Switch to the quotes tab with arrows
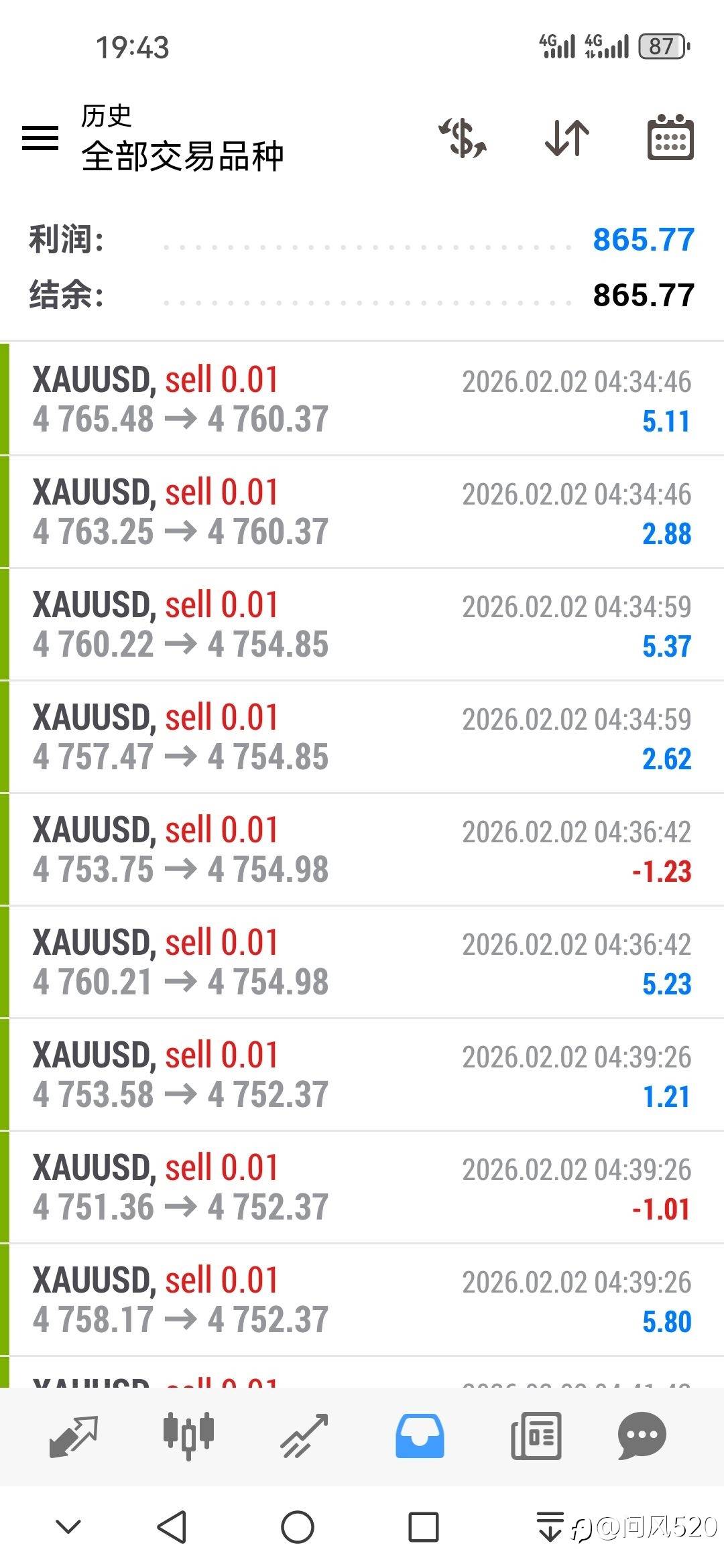The height and width of the screenshot is (1568, 724). [74, 1435]
